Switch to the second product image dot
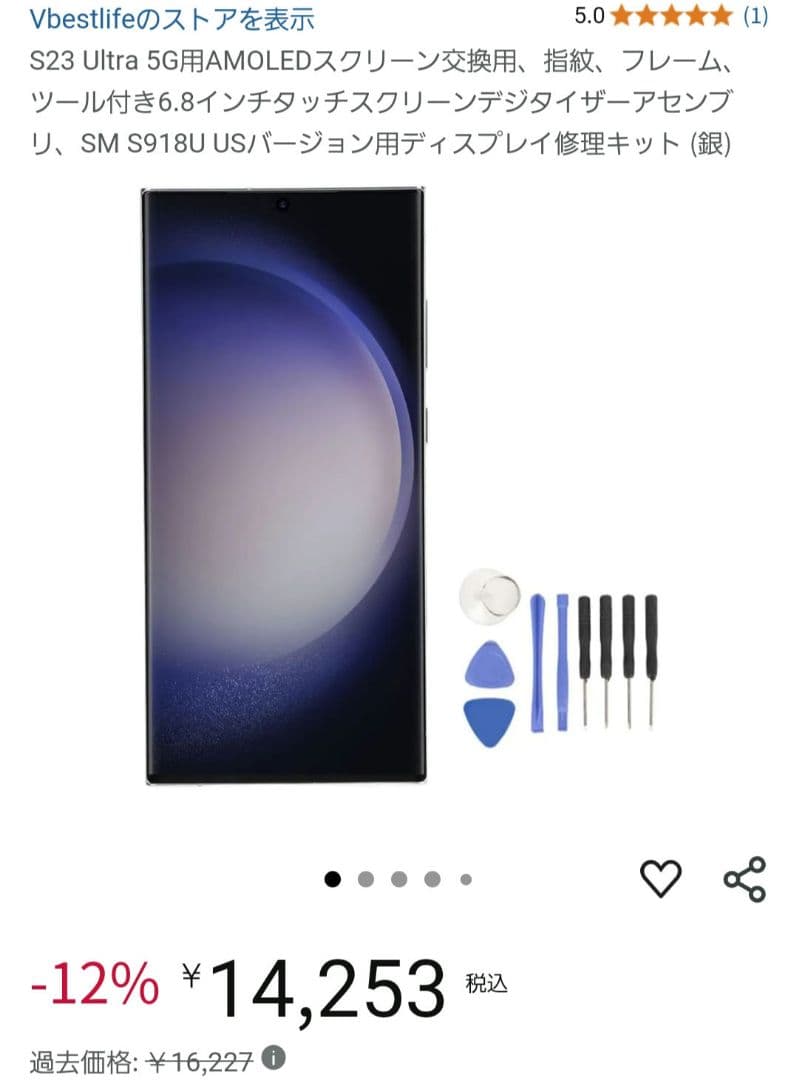Image resolution: width=798 pixels, height=1080 pixels. pyautogui.click(x=364, y=877)
